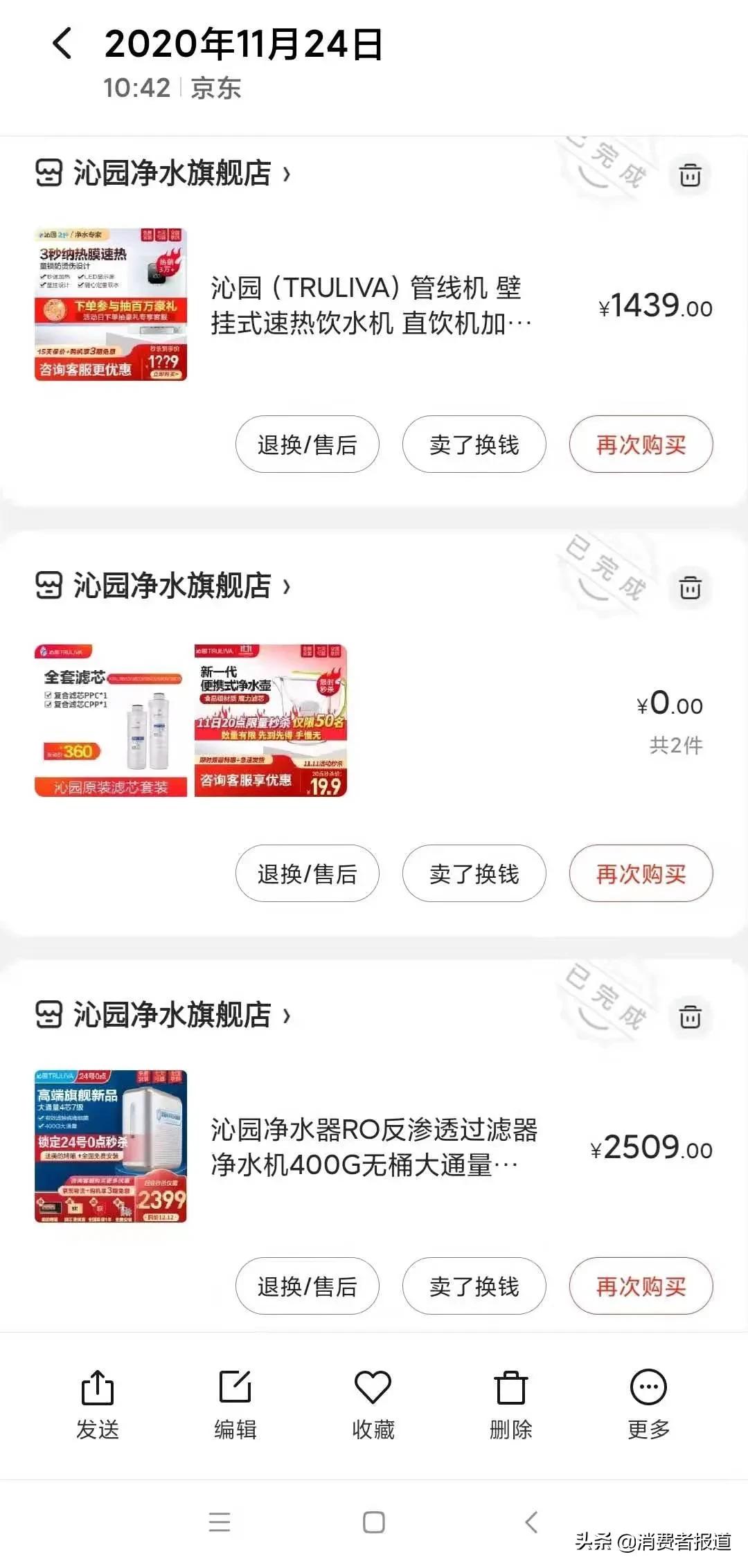Image resolution: width=748 pixels, height=1568 pixels.
Task: Tap the trash icon on the ¥0.00 order card
Action: point(688,587)
